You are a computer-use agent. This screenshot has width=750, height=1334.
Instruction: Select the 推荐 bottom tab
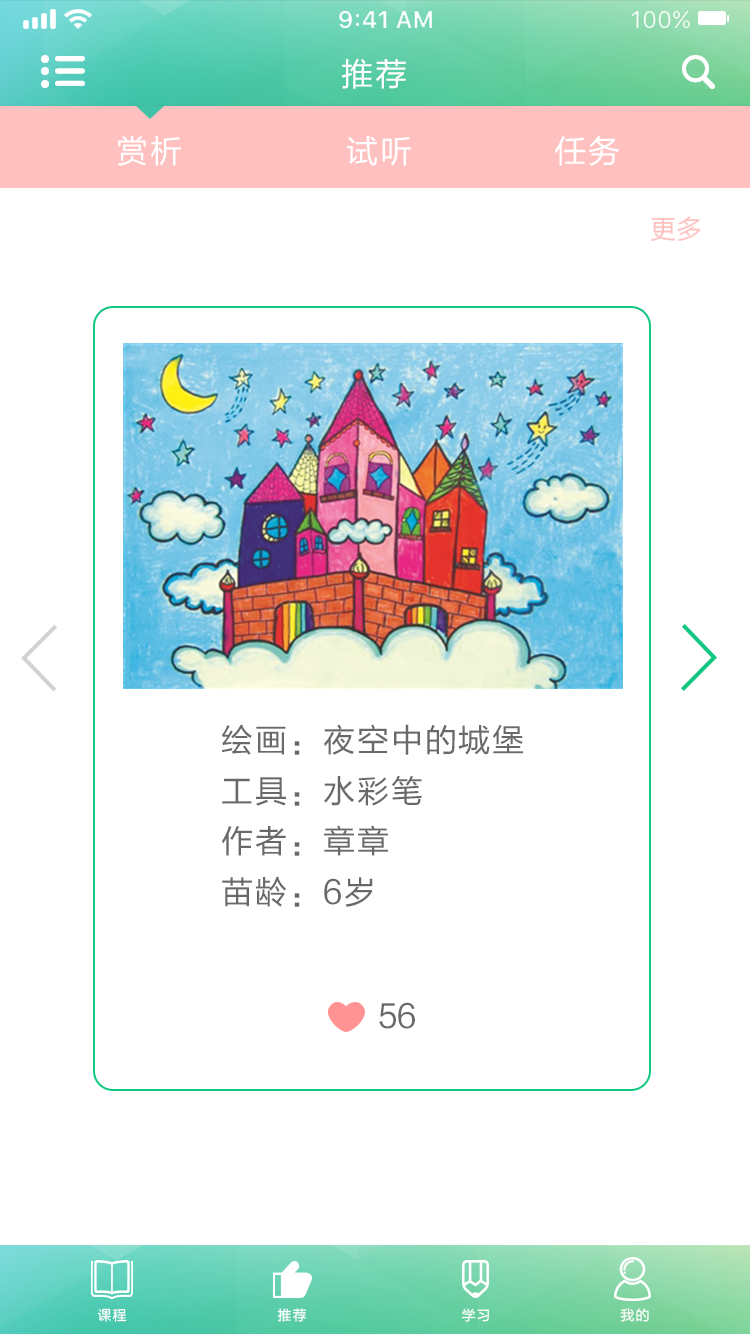(x=292, y=1290)
